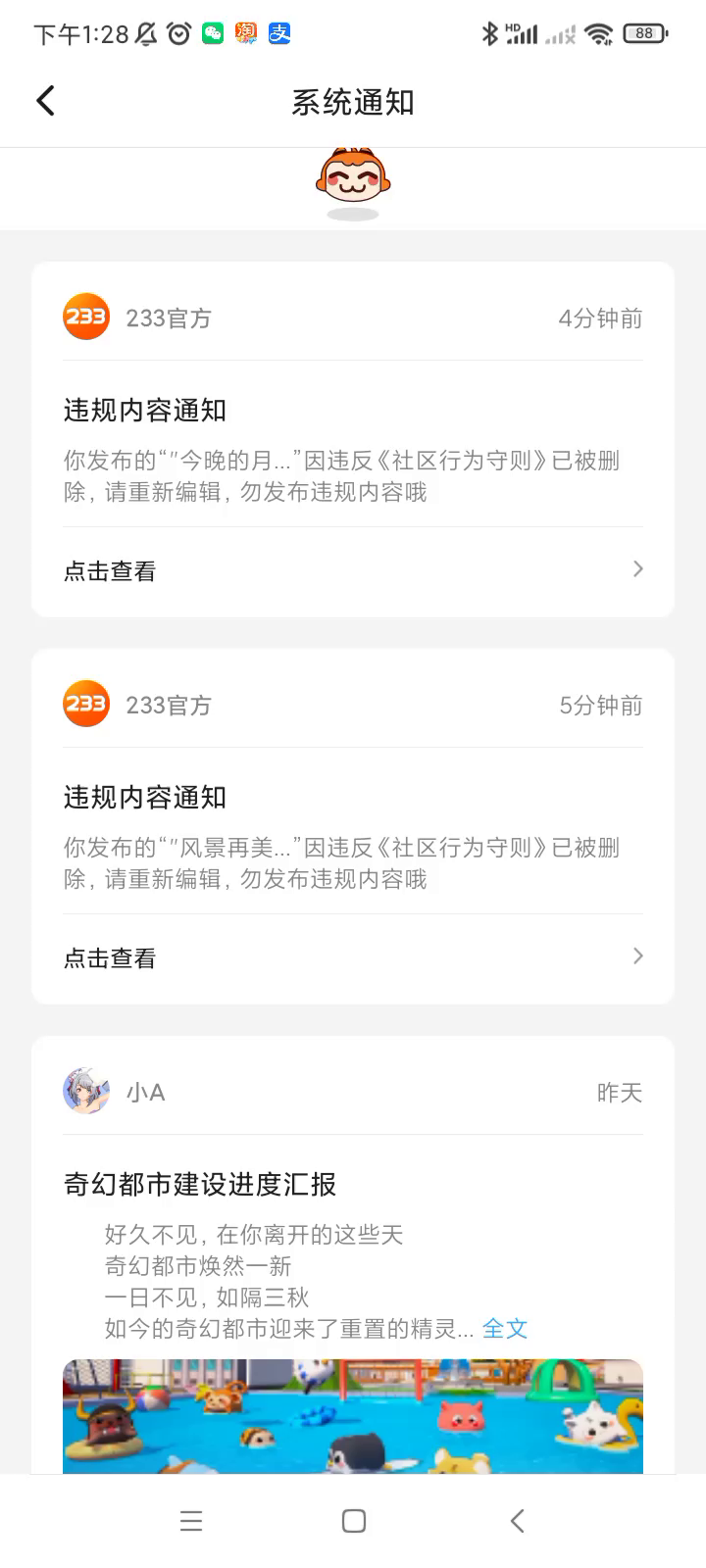
Task: Open 点击查看 for the 今晚的月 violation notice
Action: pyautogui.click(x=353, y=570)
